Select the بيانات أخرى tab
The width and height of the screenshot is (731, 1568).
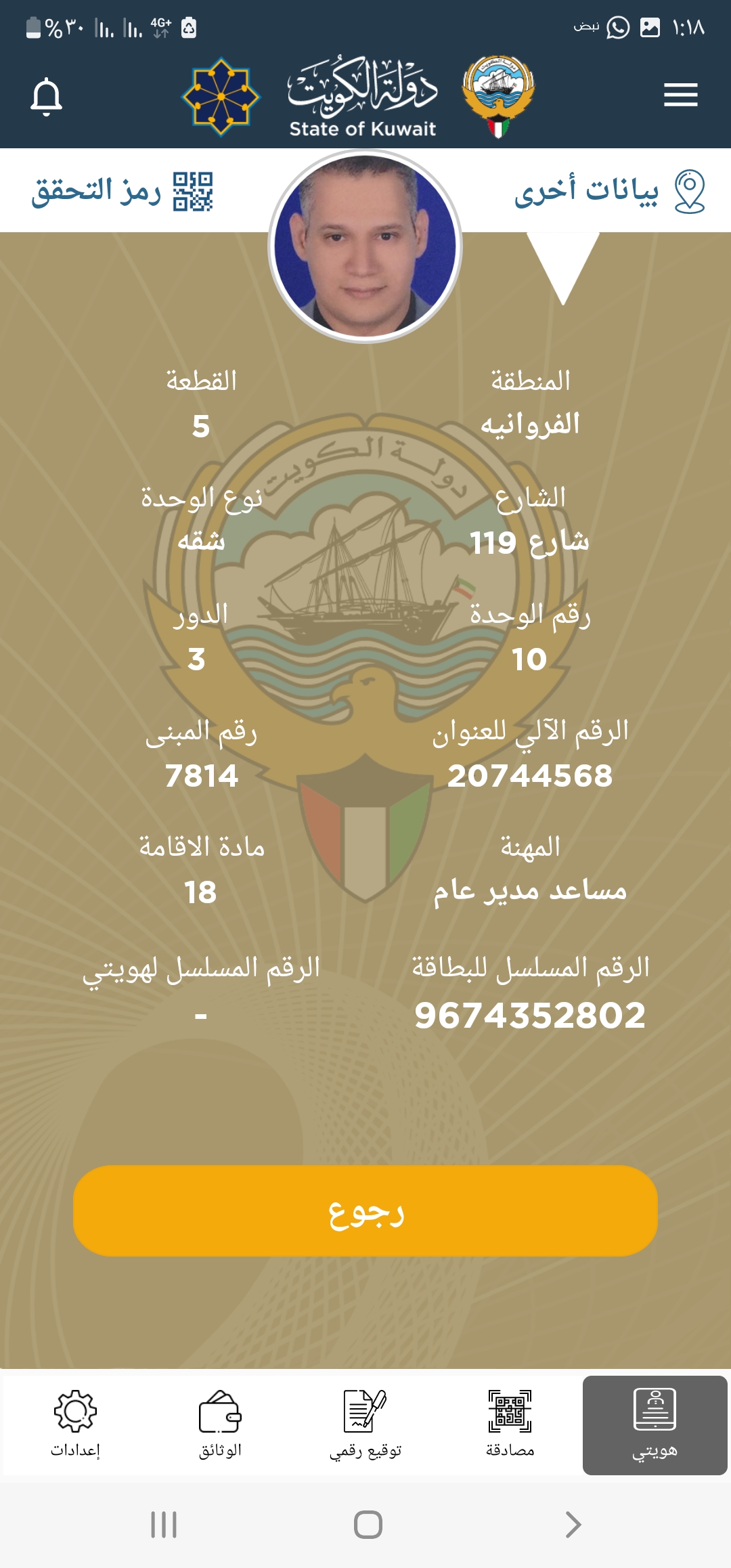pos(609,192)
